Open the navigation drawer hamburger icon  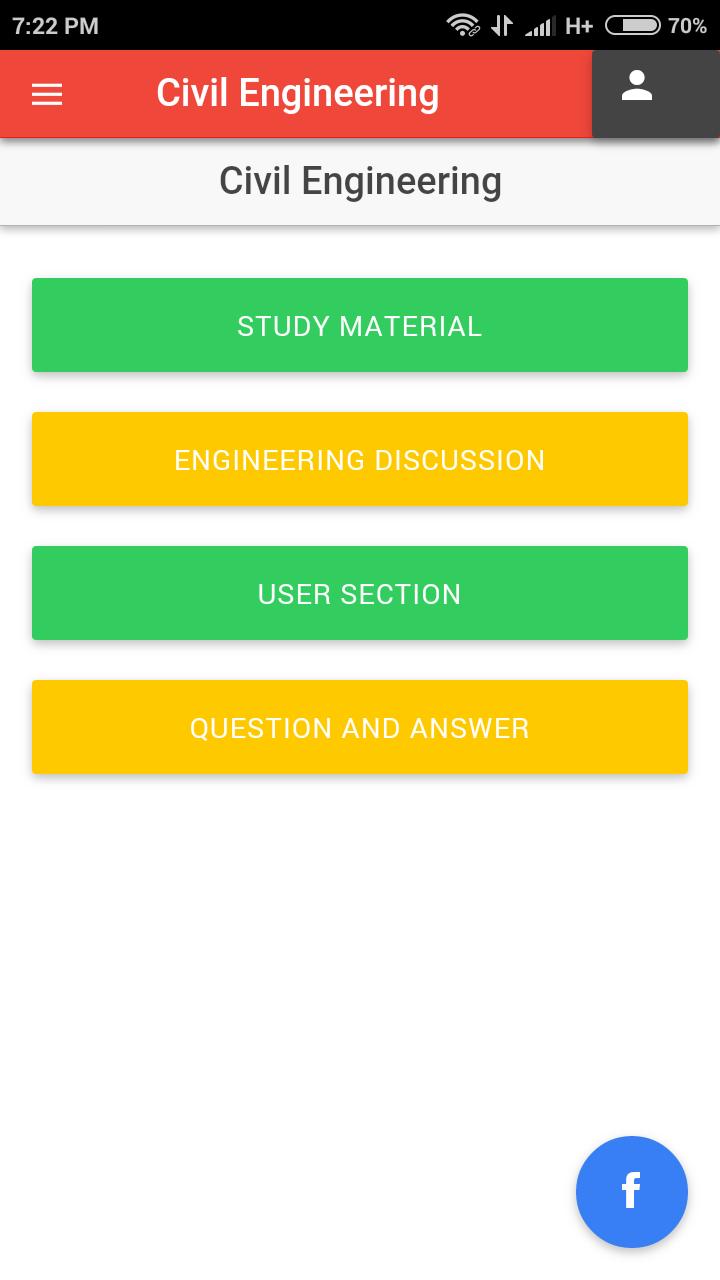(x=46, y=93)
